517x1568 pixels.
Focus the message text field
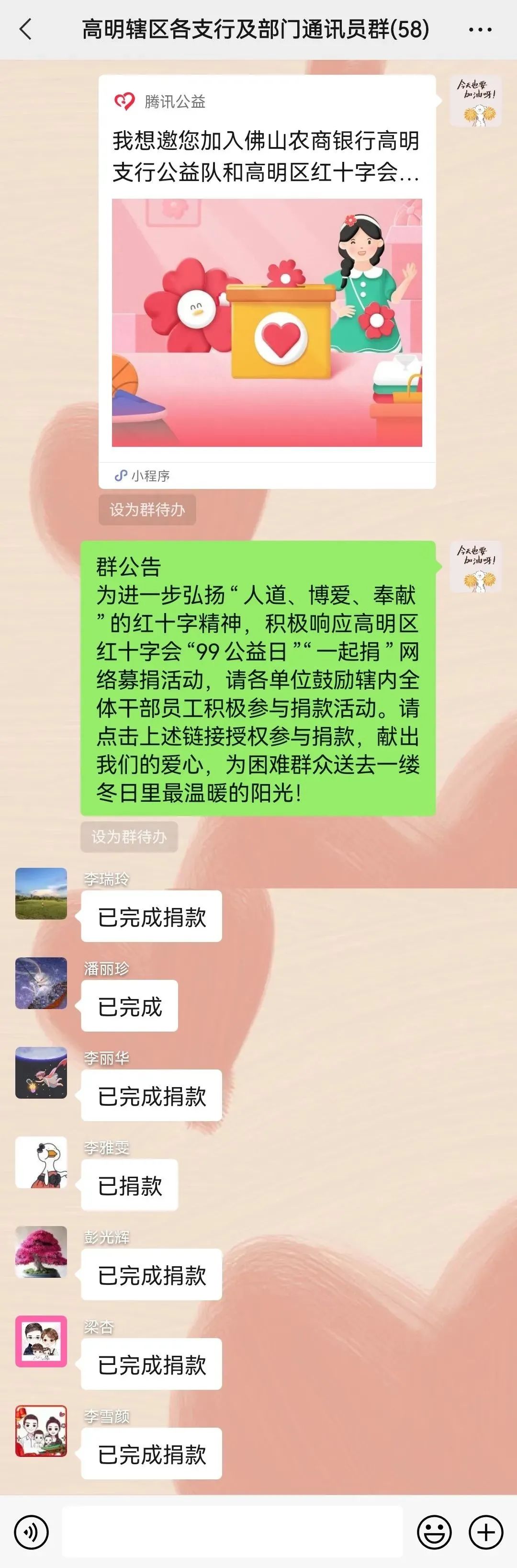(x=232, y=1532)
